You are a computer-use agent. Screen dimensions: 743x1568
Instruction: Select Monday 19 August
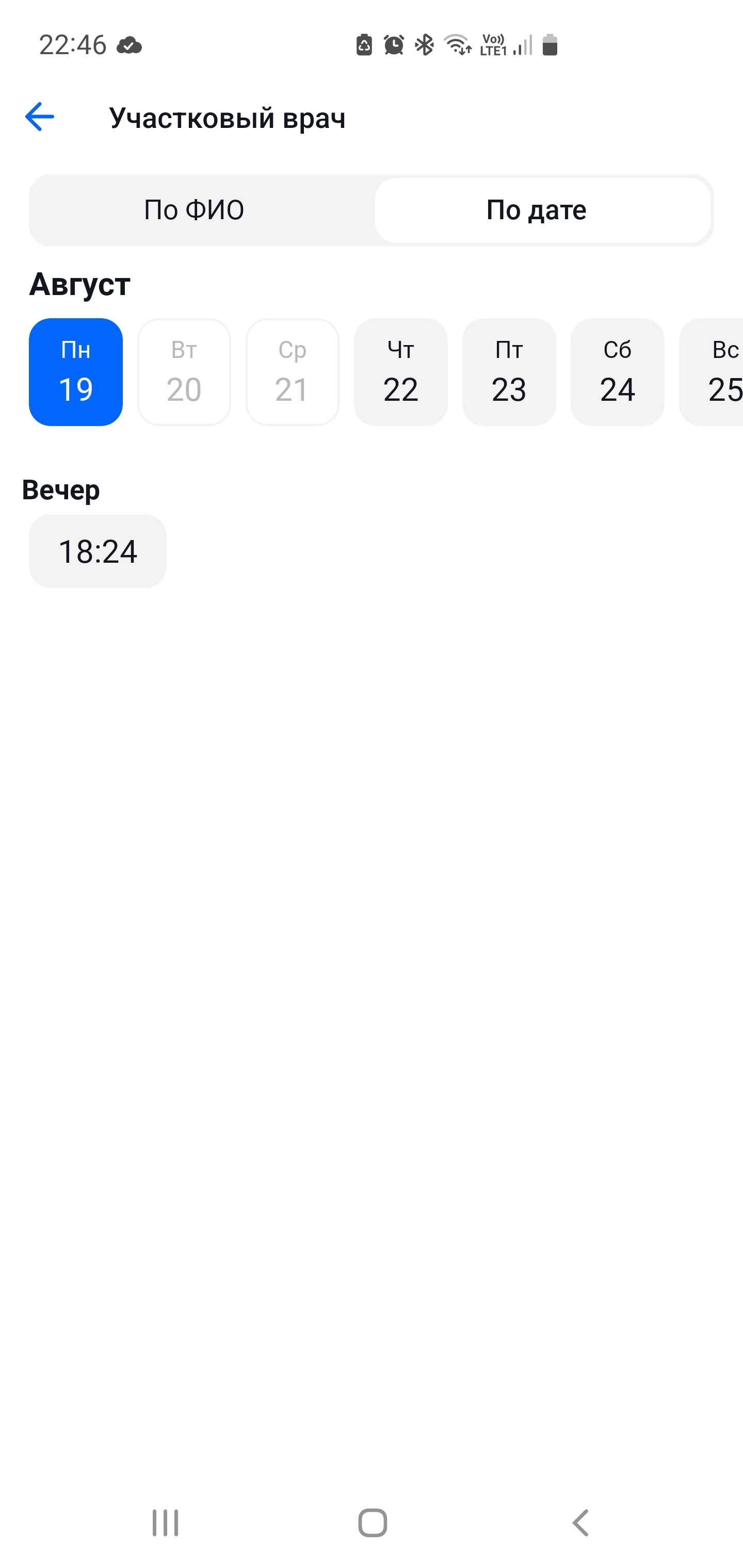[75, 372]
